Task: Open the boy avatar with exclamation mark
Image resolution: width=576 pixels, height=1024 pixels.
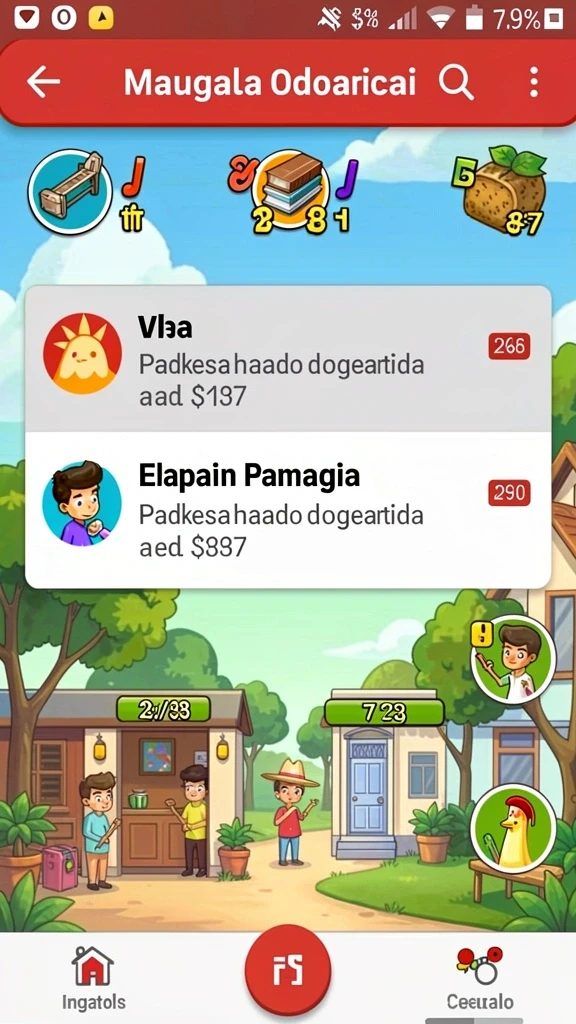Action: 513,659
